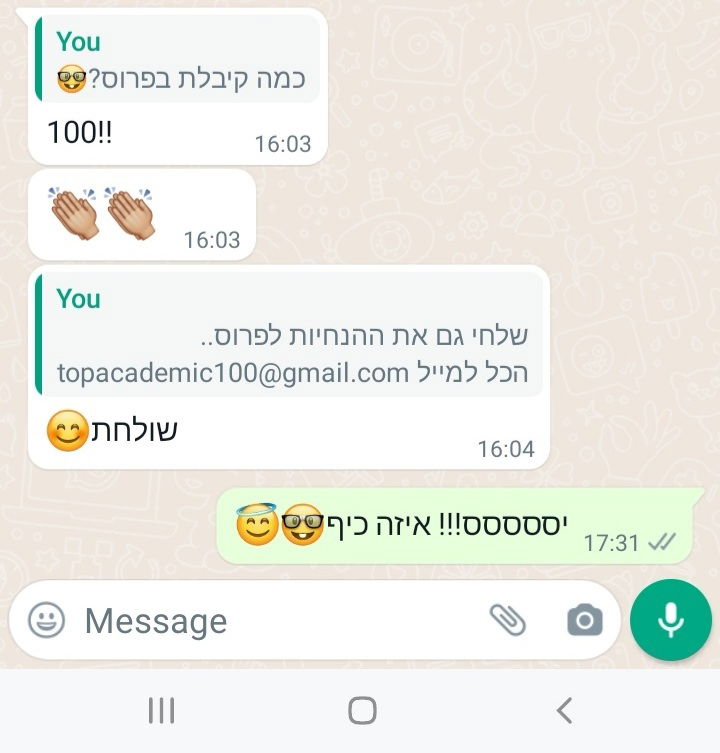Go back with system back button
The height and width of the screenshot is (753, 720).
564,711
